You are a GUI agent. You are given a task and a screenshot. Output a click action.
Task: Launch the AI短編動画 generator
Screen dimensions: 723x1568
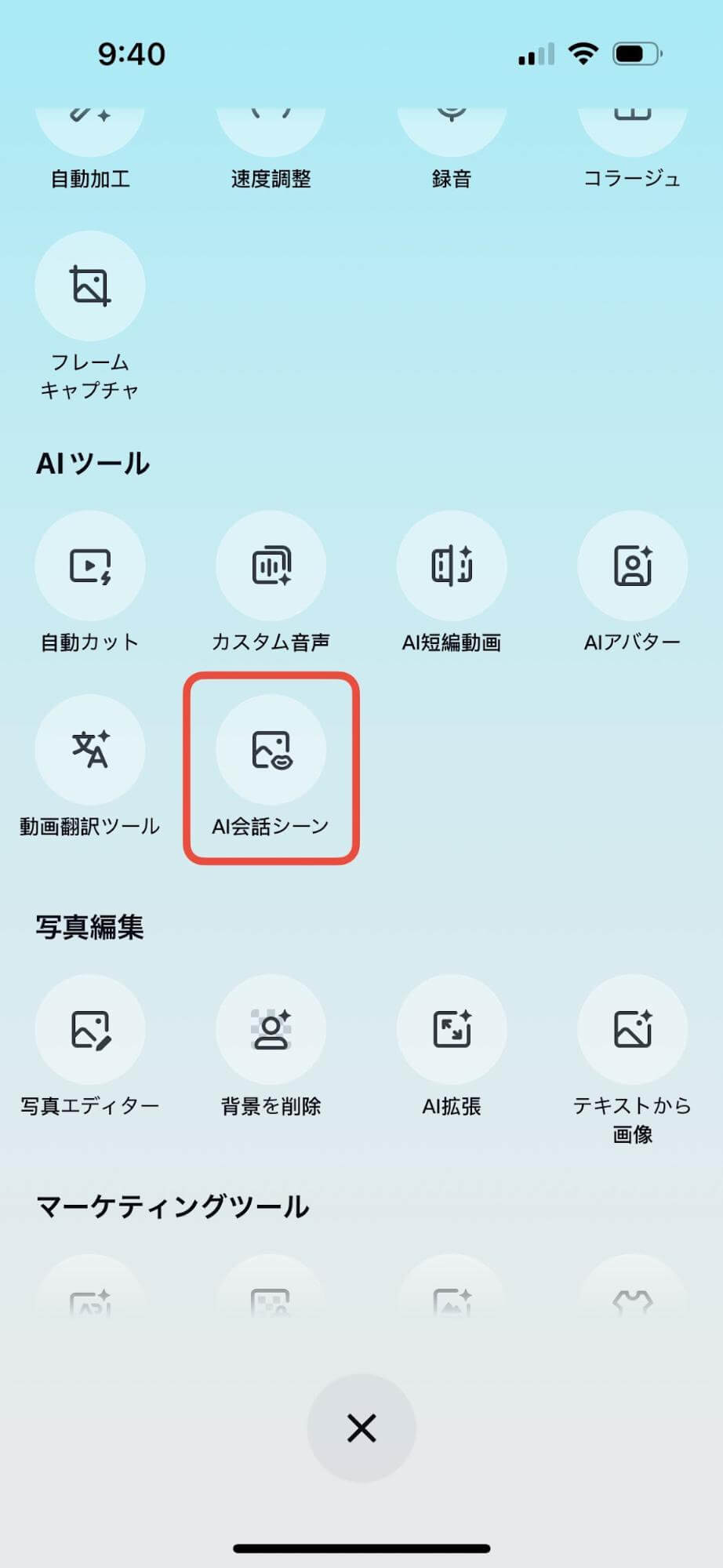click(452, 566)
